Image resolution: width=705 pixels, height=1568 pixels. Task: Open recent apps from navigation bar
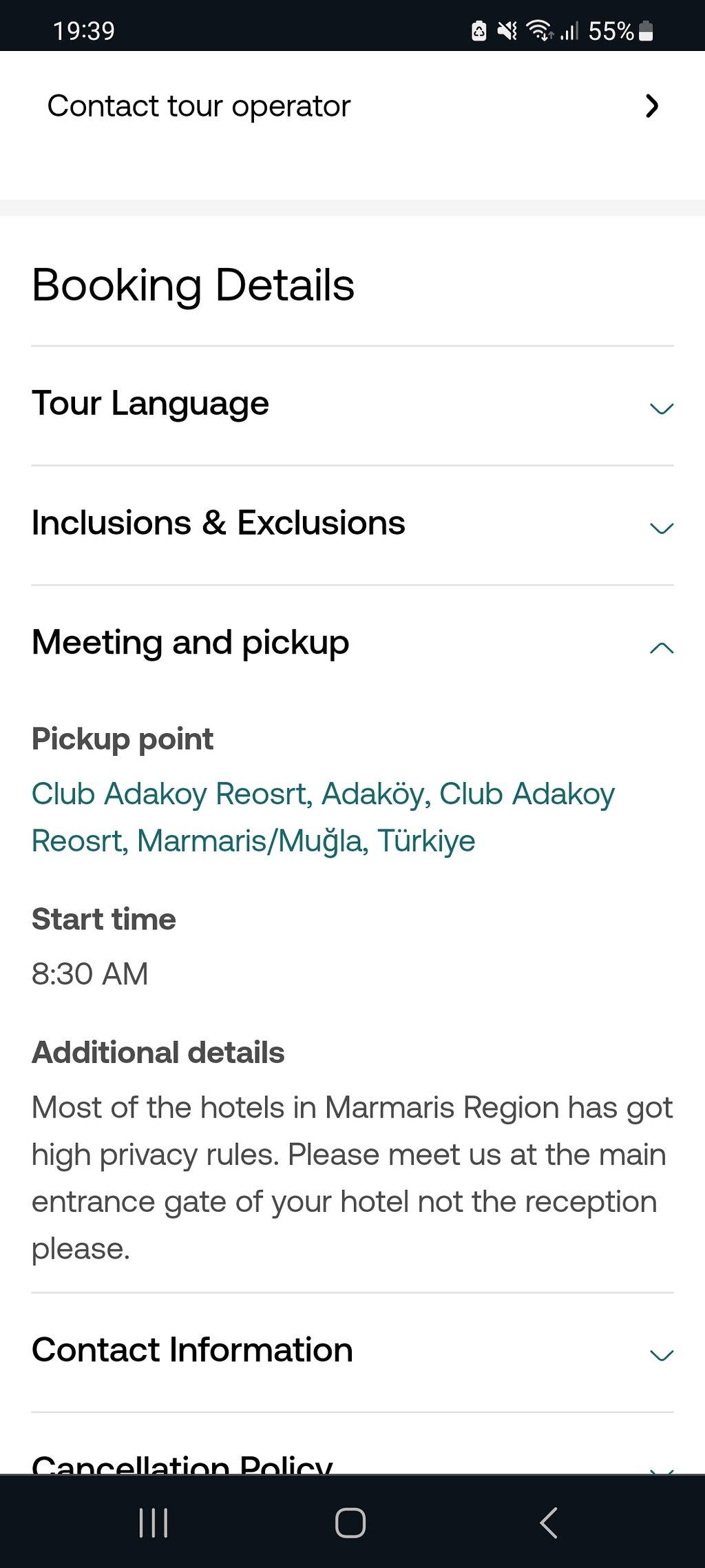154,1523
